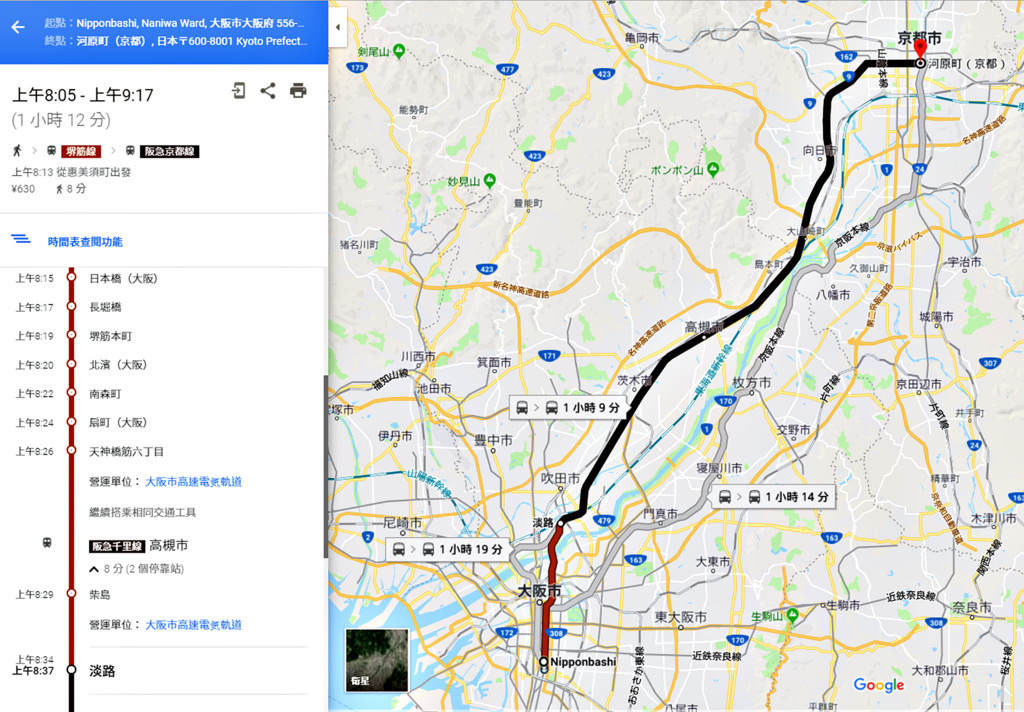The image size is (1024, 712).
Task: Share this transit route
Action: click(x=268, y=91)
